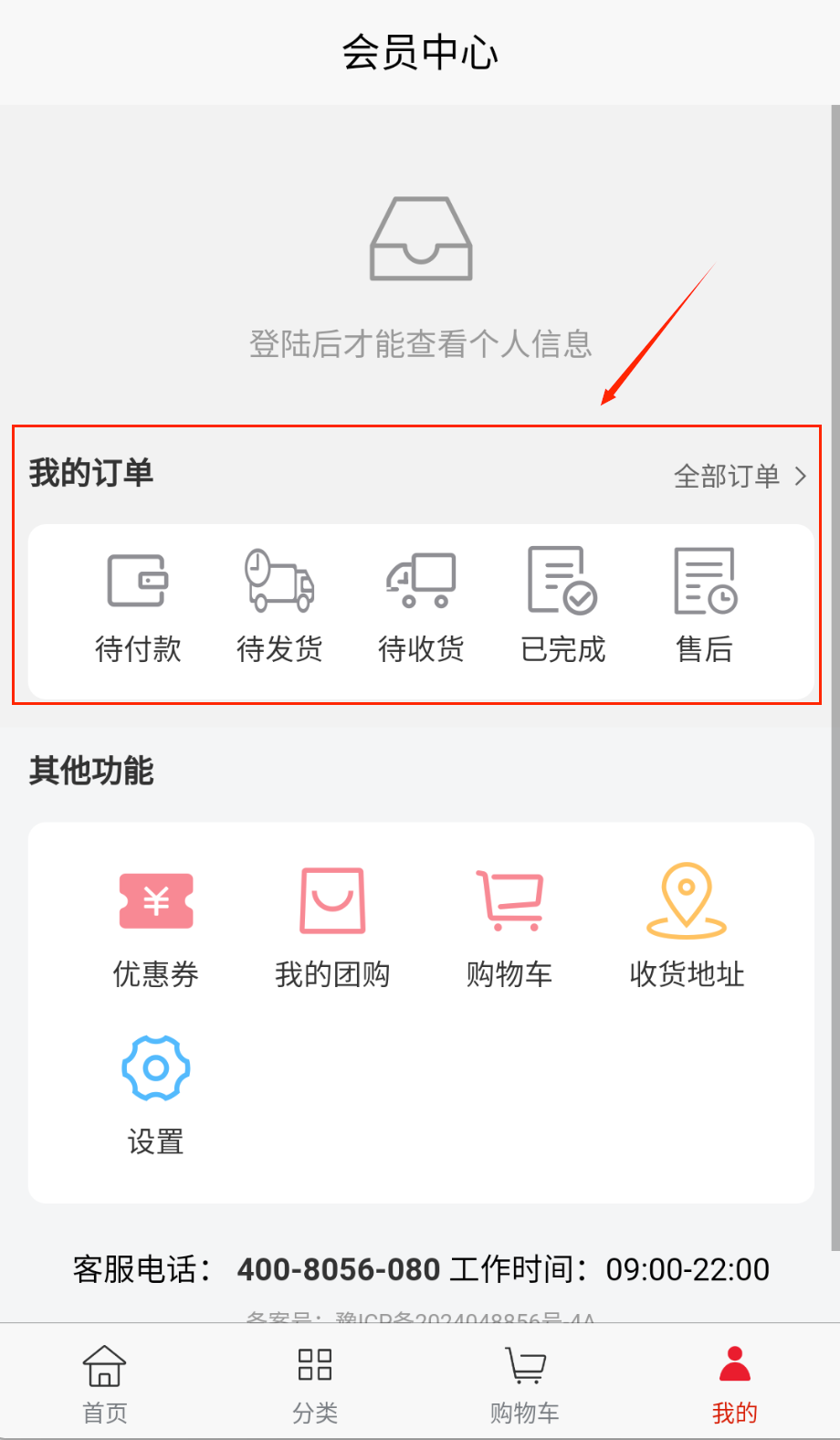The width and height of the screenshot is (840, 1440).
Task: Open 我的团购 group purchases
Action: (332, 925)
